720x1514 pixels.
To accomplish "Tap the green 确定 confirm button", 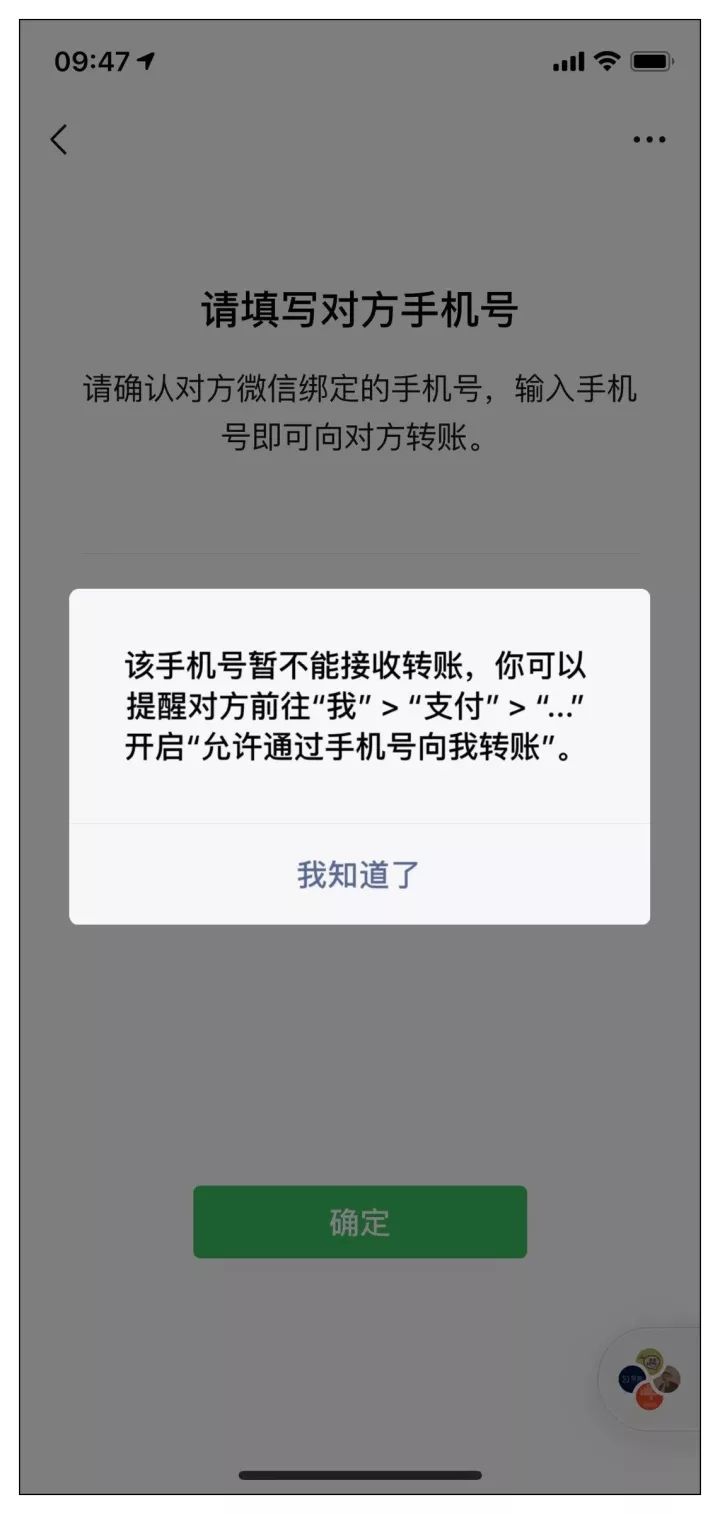I will (359, 1222).
